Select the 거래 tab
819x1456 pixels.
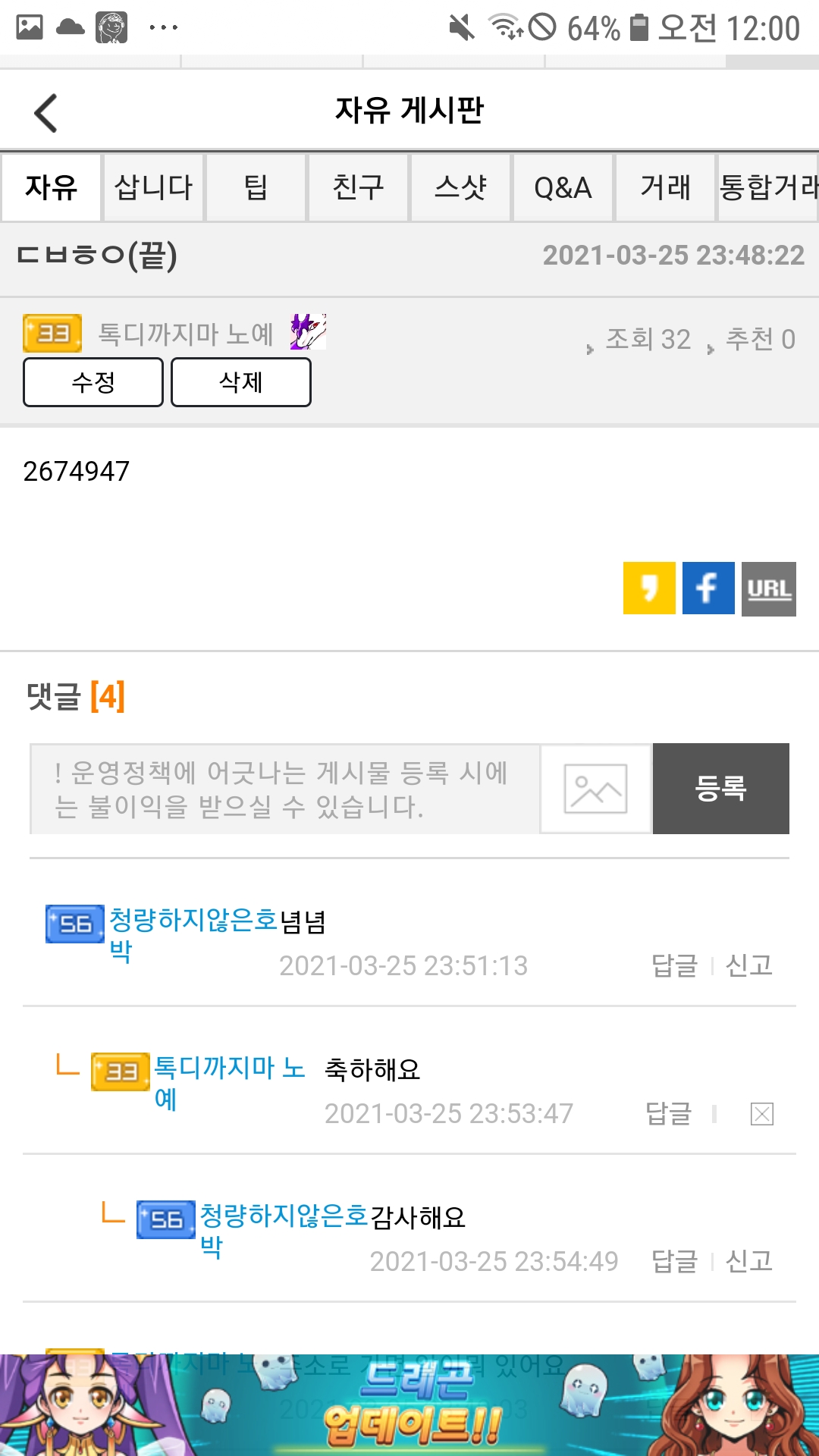[x=665, y=187]
